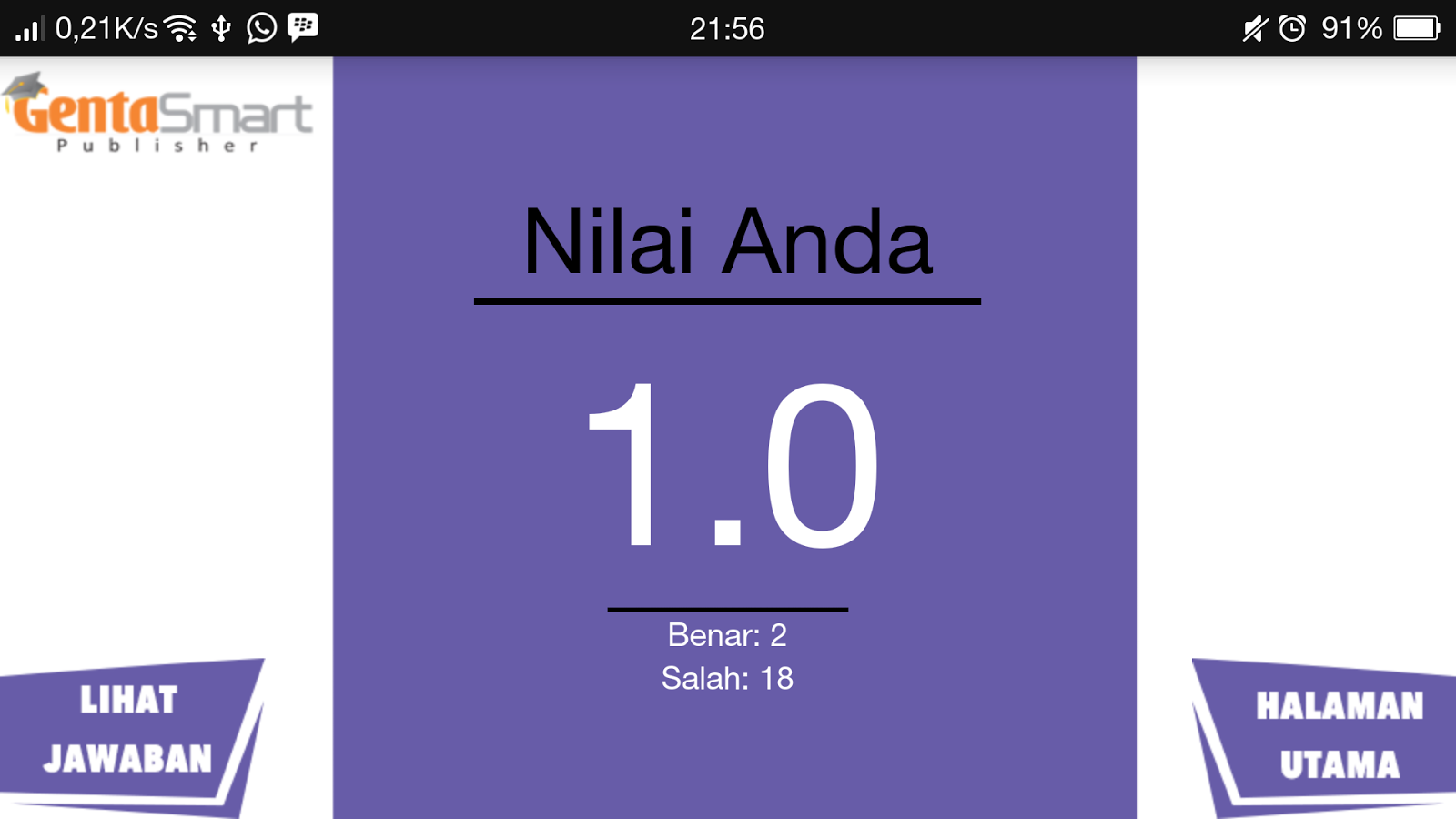Tap the Lihat Jawaban button
1456x819 pixels.
tap(127, 732)
